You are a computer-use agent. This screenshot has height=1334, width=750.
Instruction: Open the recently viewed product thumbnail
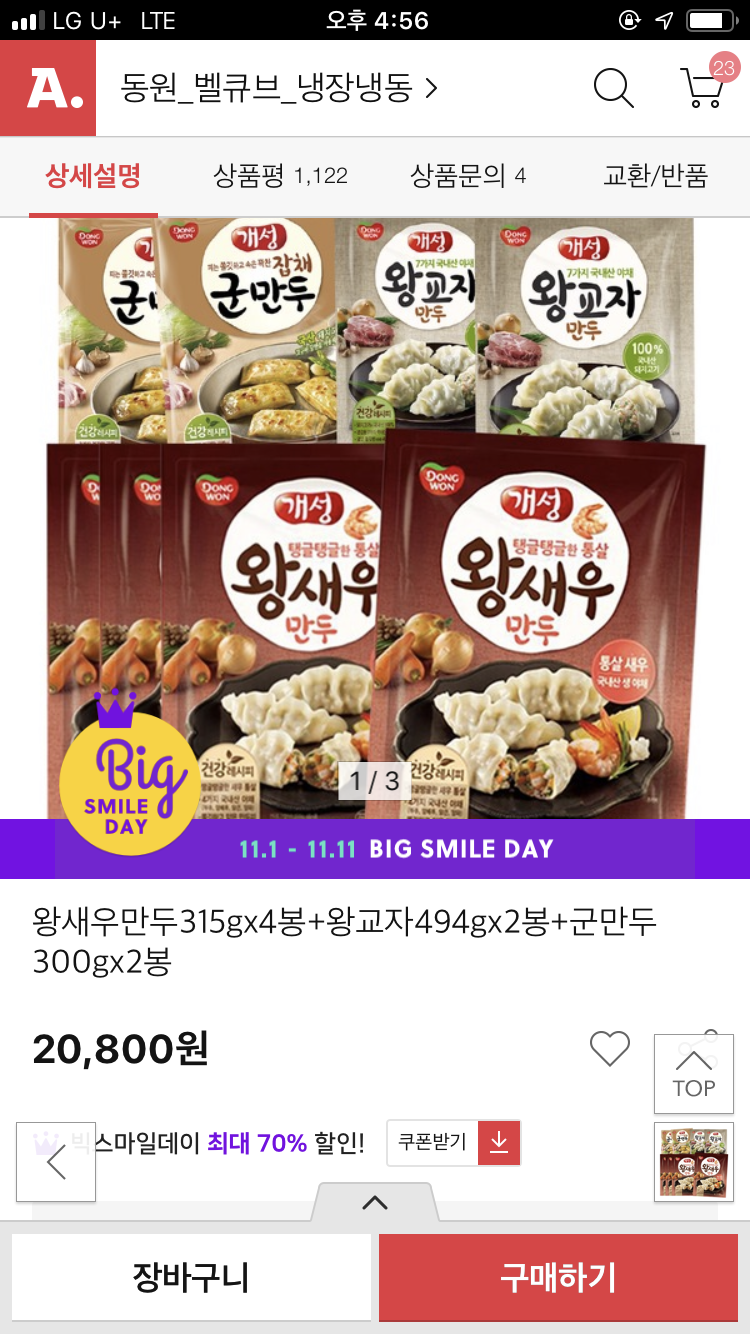694,1162
